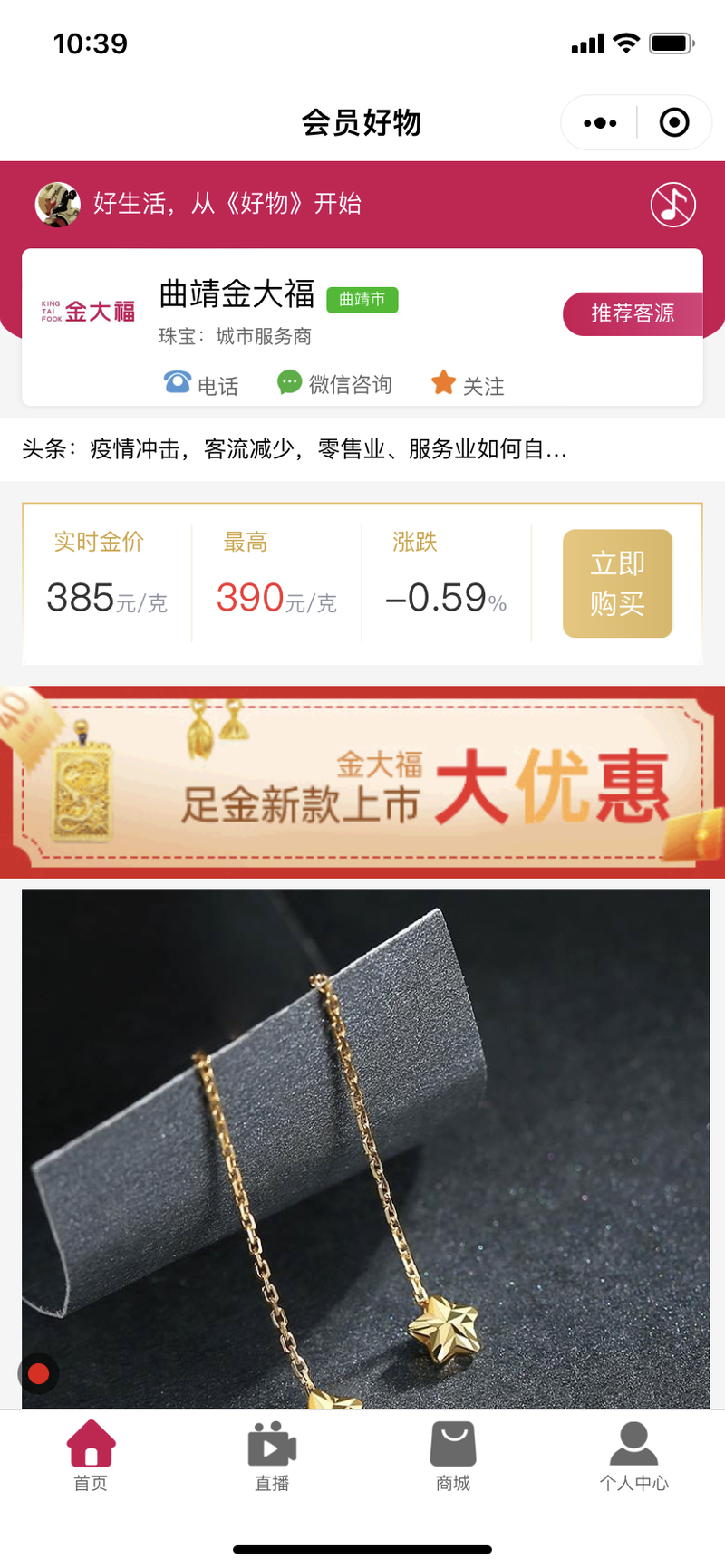
Task: Open the 个人中心 tab
Action: [x=634, y=1456]
